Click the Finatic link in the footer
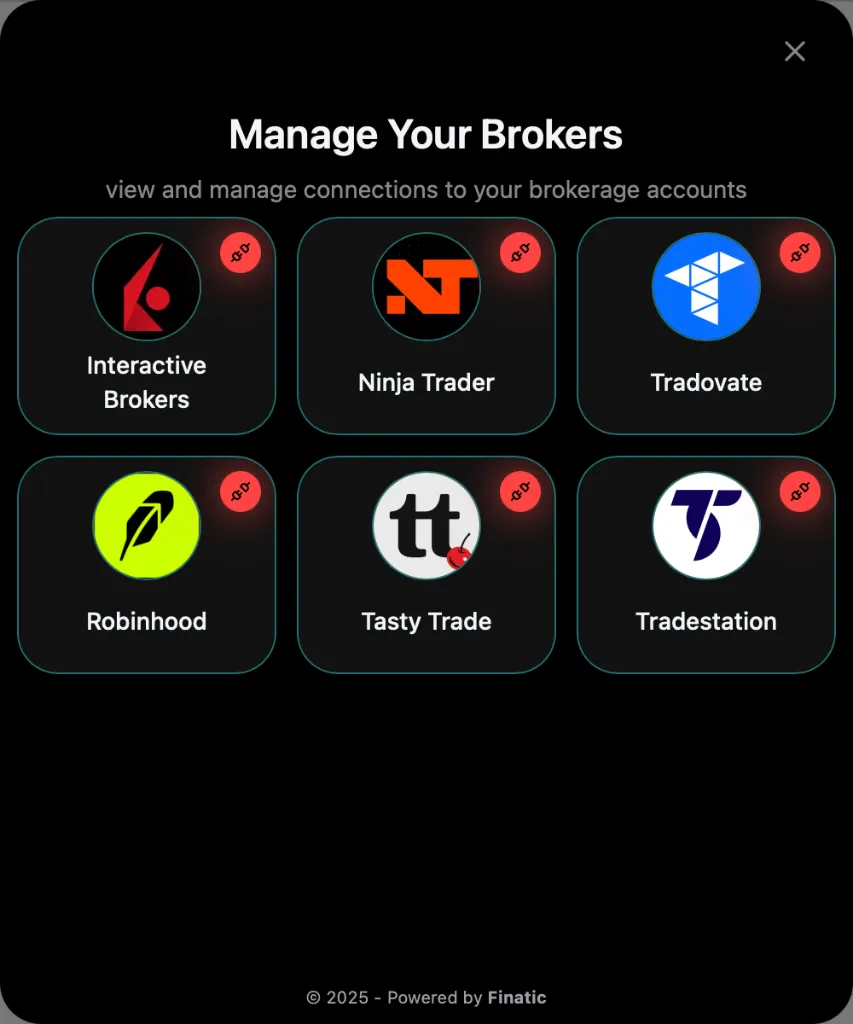Screen dimensions: 853x1024 coord(516,997)
